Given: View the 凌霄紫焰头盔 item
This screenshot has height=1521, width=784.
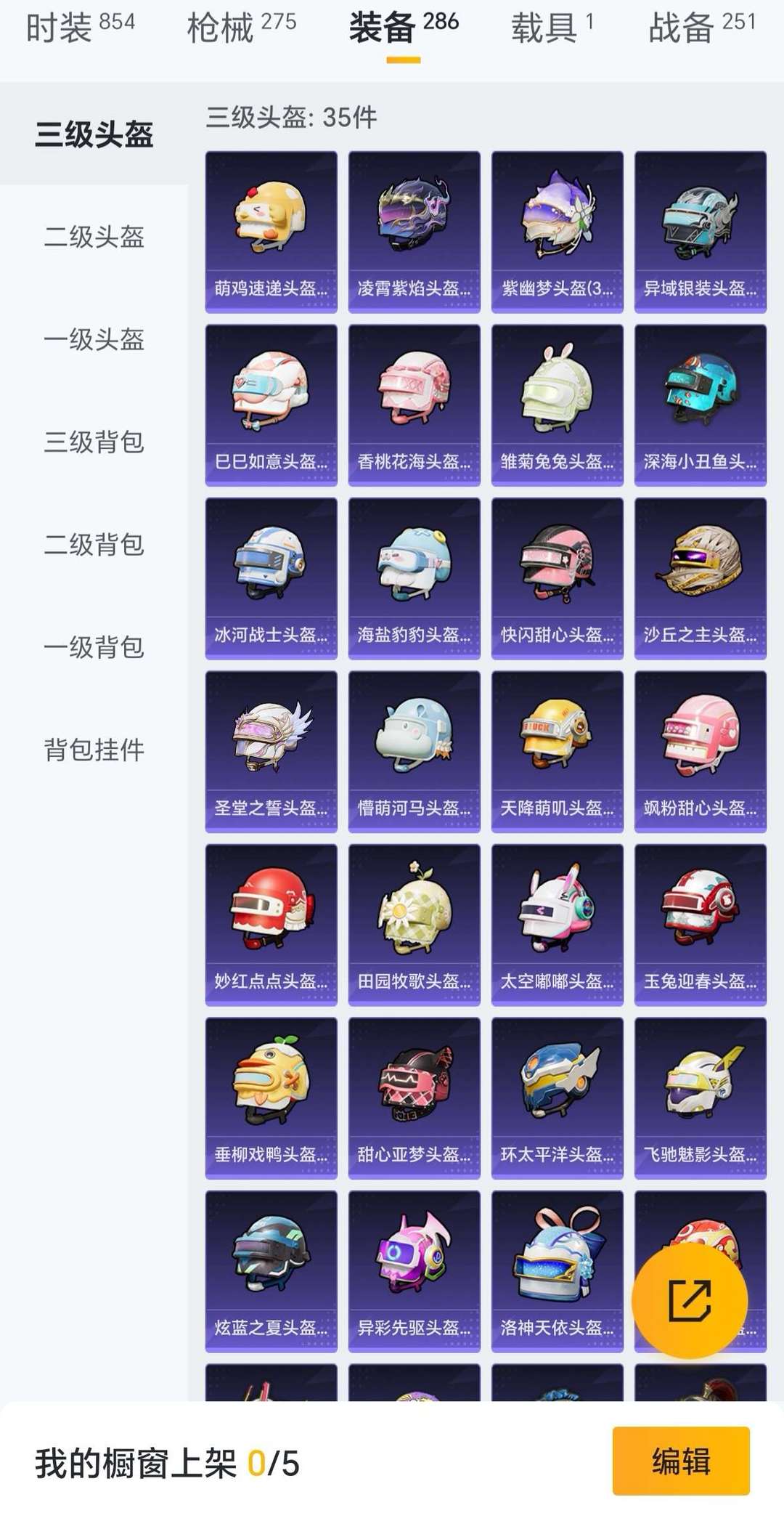Looking at the screenshot, I should coord(415,232).
